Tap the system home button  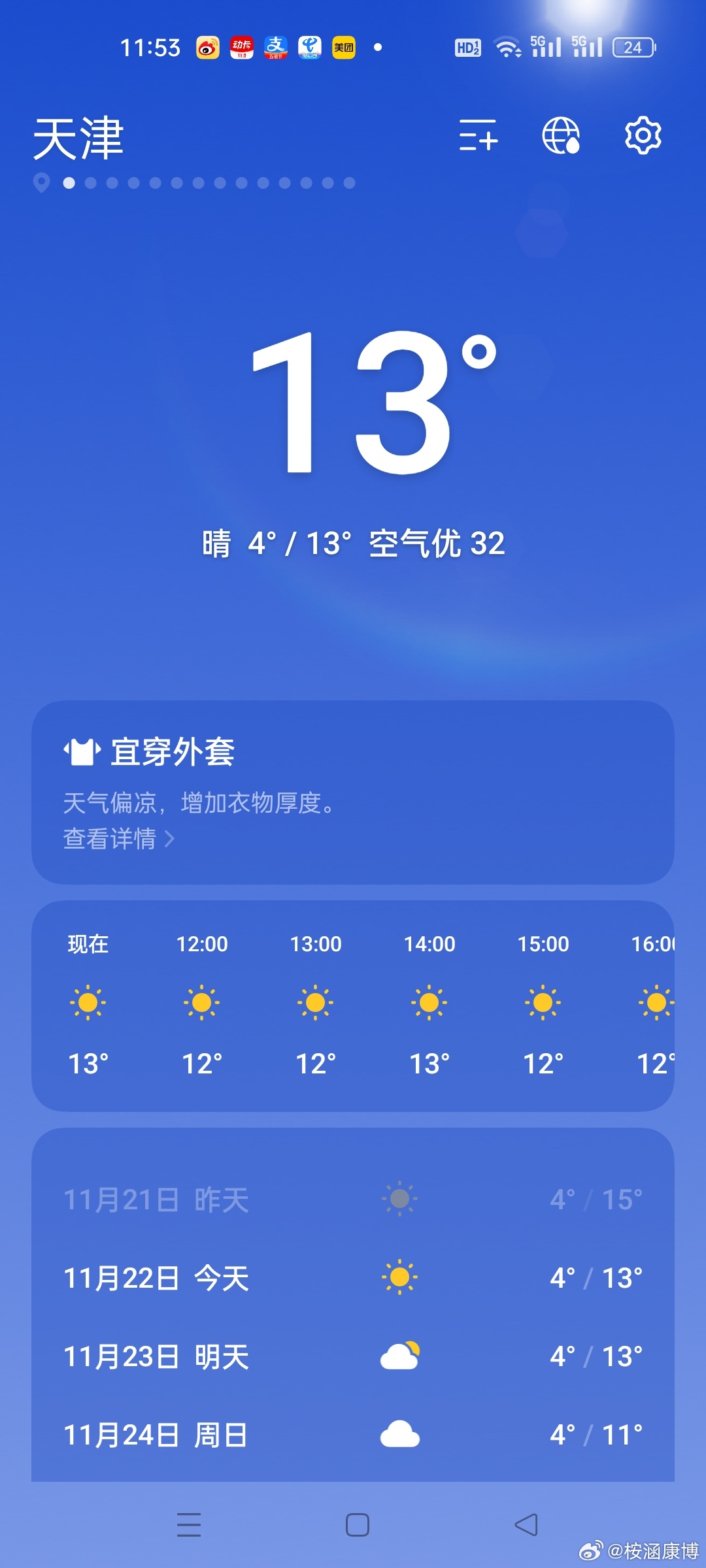coord(358,1525)
